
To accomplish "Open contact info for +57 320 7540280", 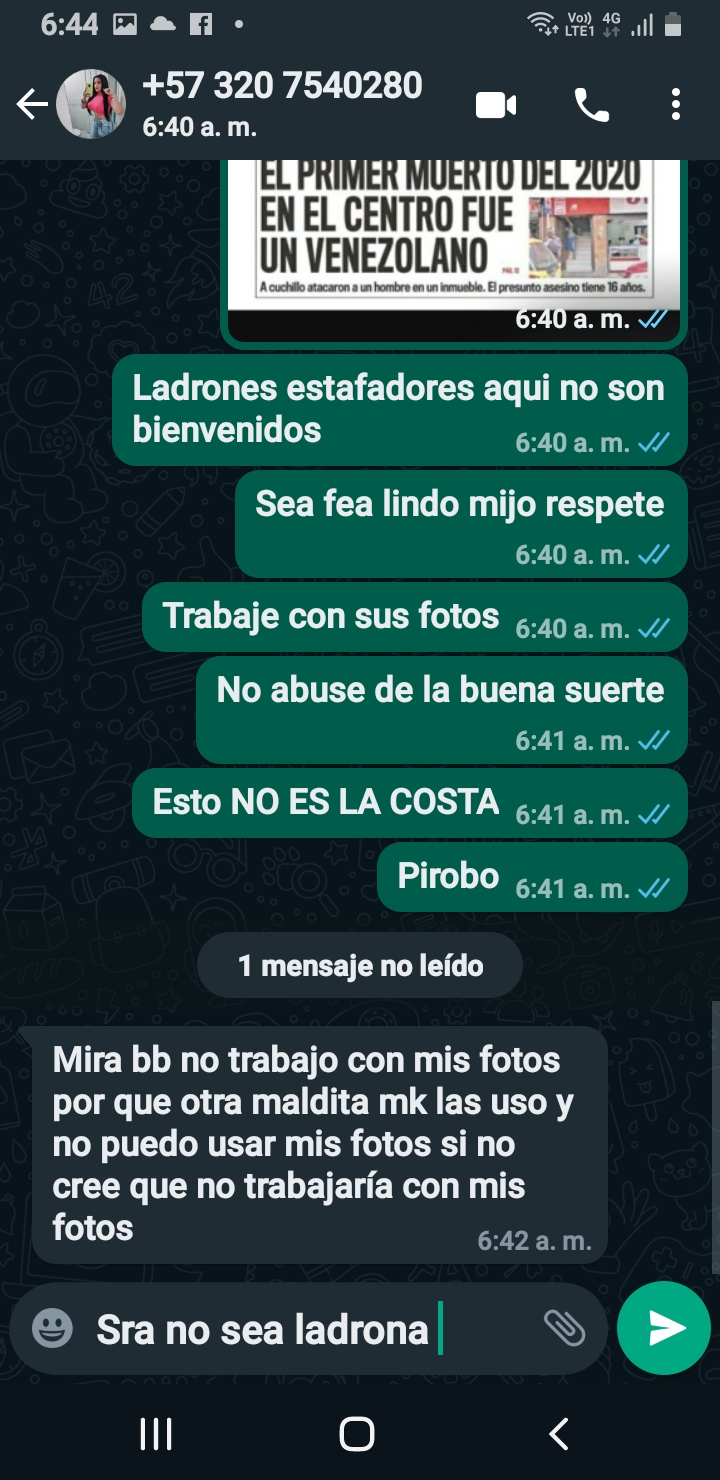I will (x=283, y=102).
